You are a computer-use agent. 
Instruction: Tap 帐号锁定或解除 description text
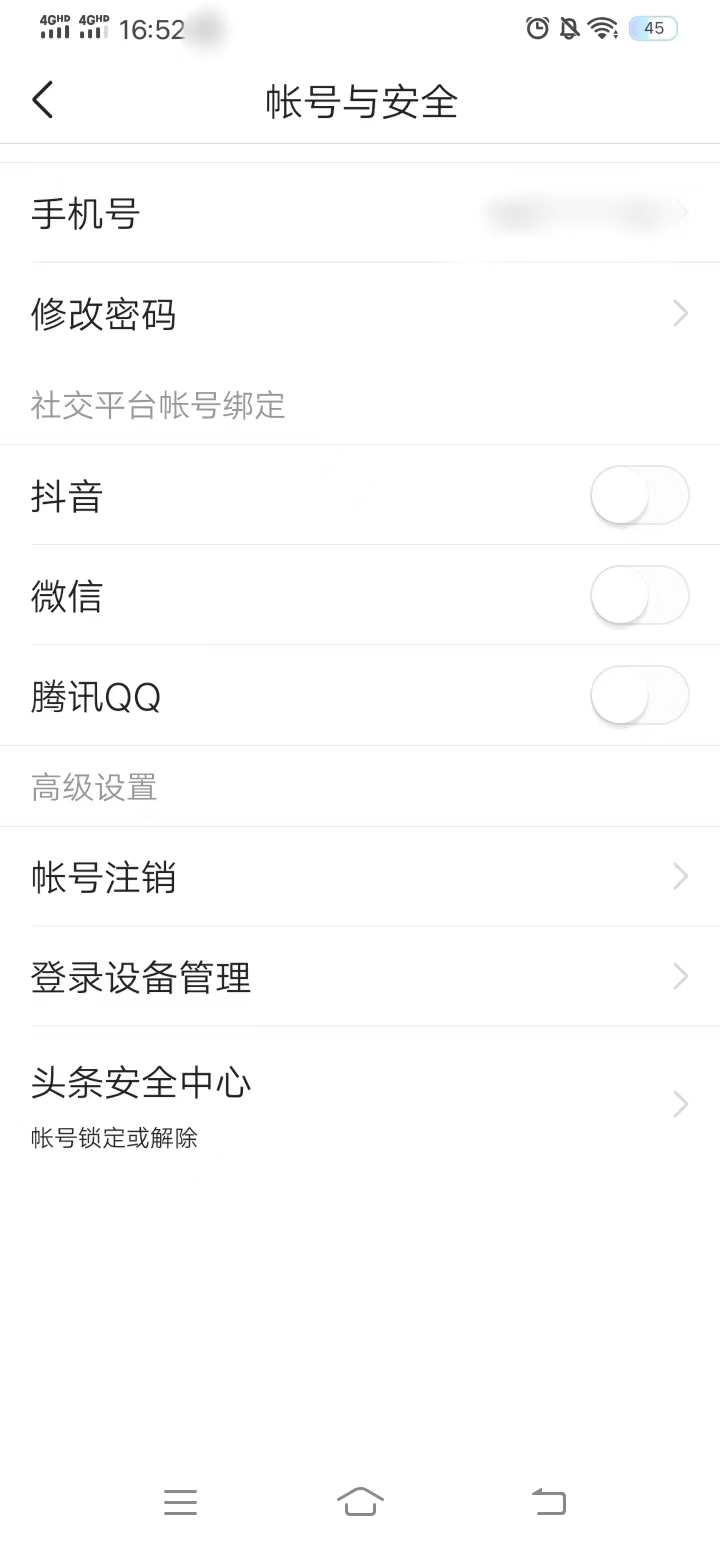click(x=114, y=1138)
